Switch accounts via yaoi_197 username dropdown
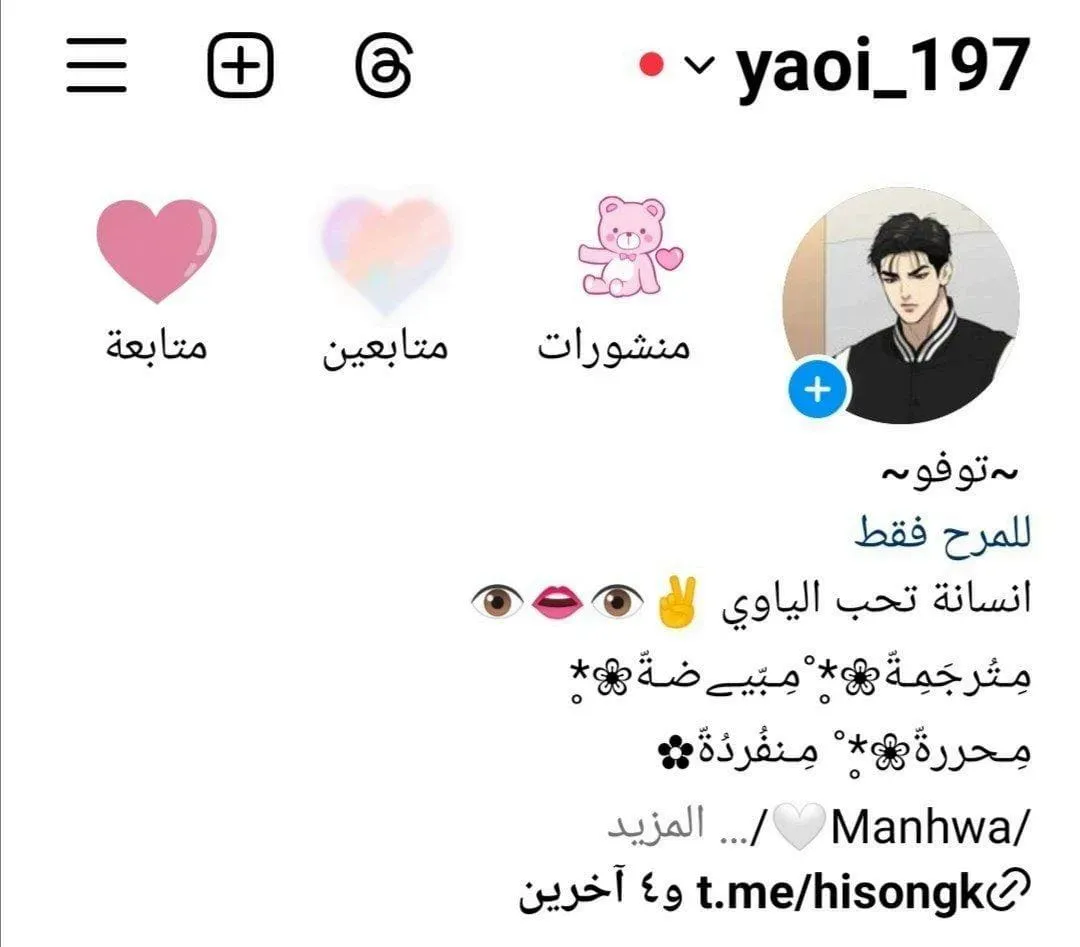 [x=860, y=66]
